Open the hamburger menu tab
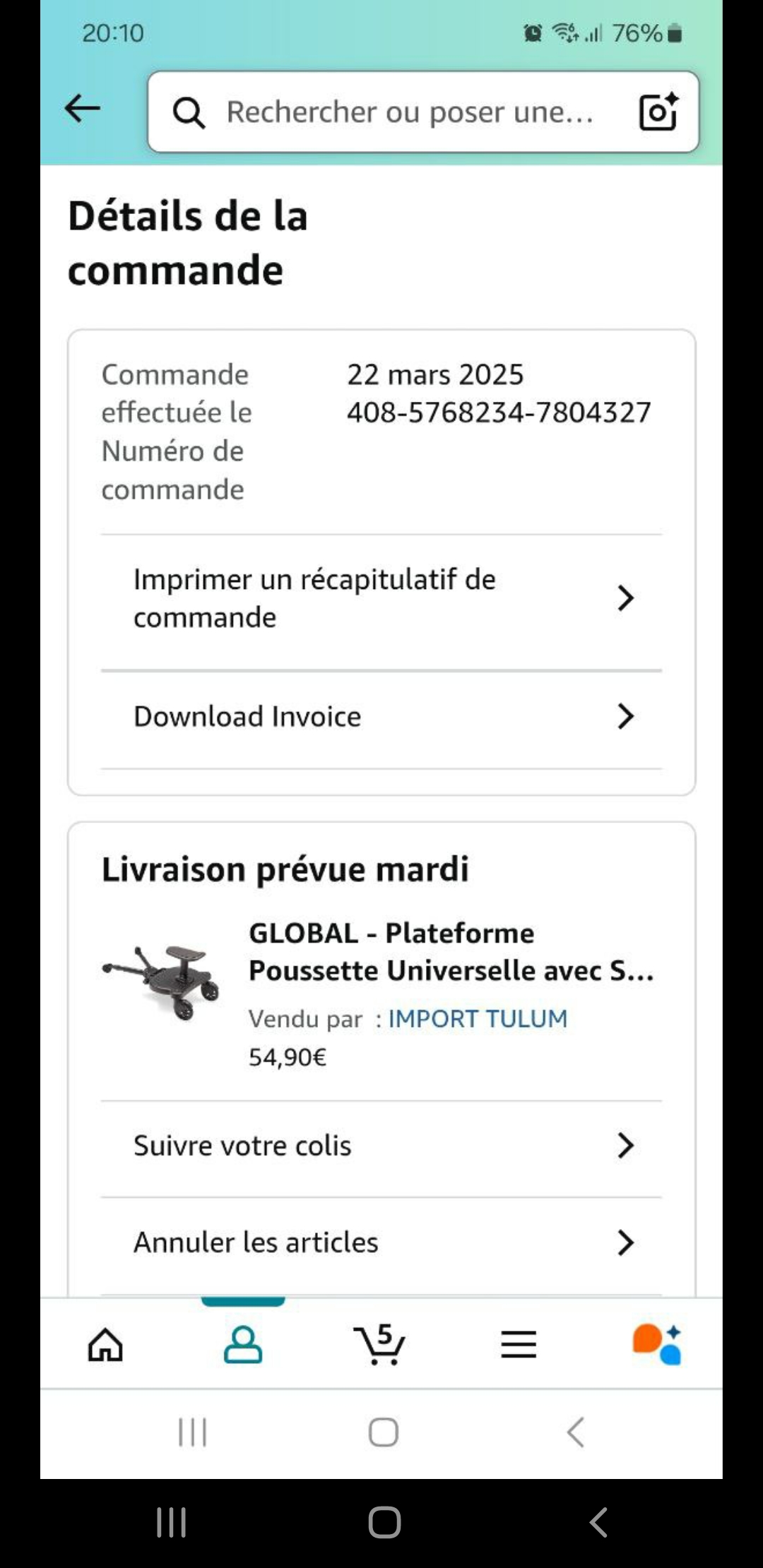This screenshot has width=763, height=1568. point(519,1344)
